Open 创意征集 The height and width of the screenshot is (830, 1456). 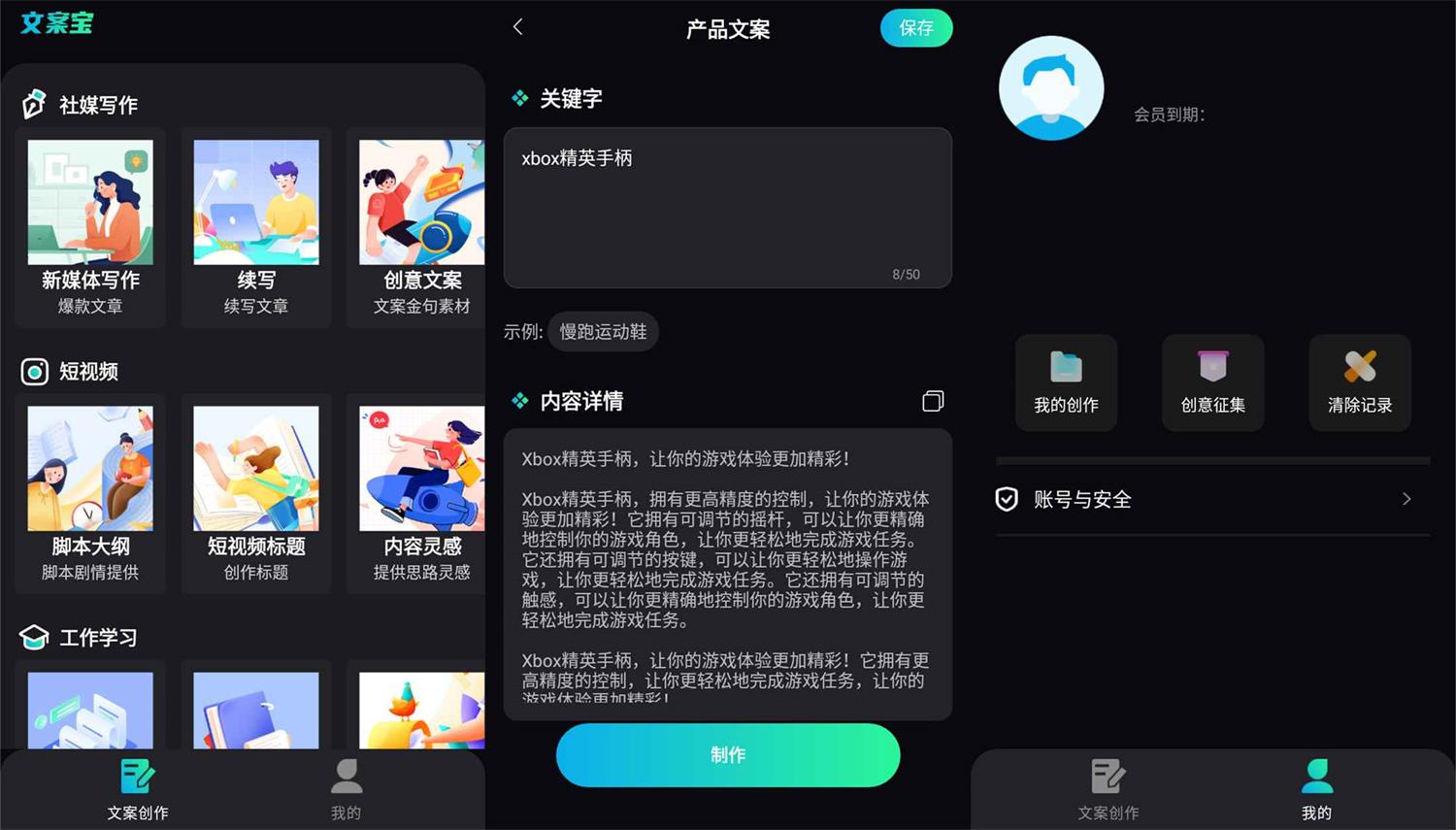pos(1212,382)
